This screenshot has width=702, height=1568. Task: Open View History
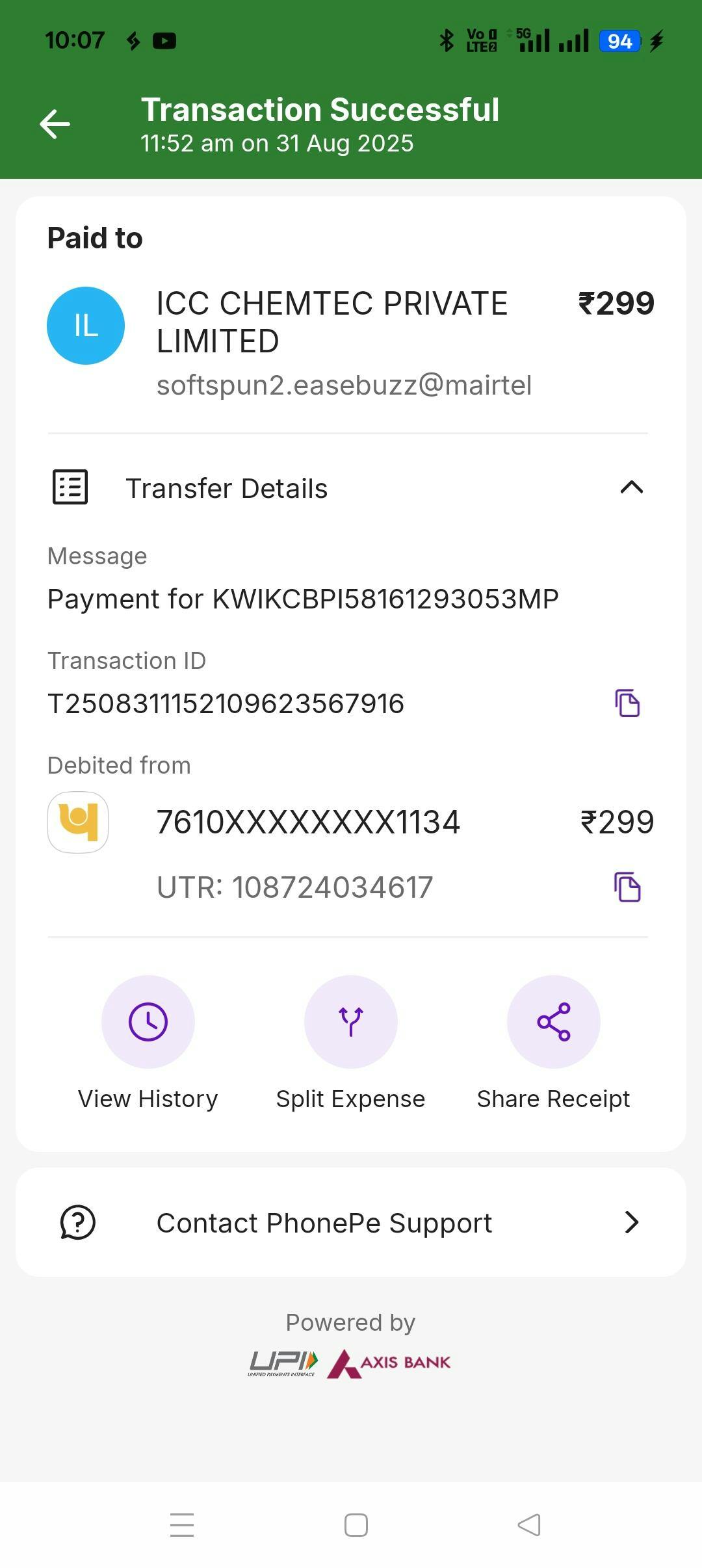coord(148,1022)
